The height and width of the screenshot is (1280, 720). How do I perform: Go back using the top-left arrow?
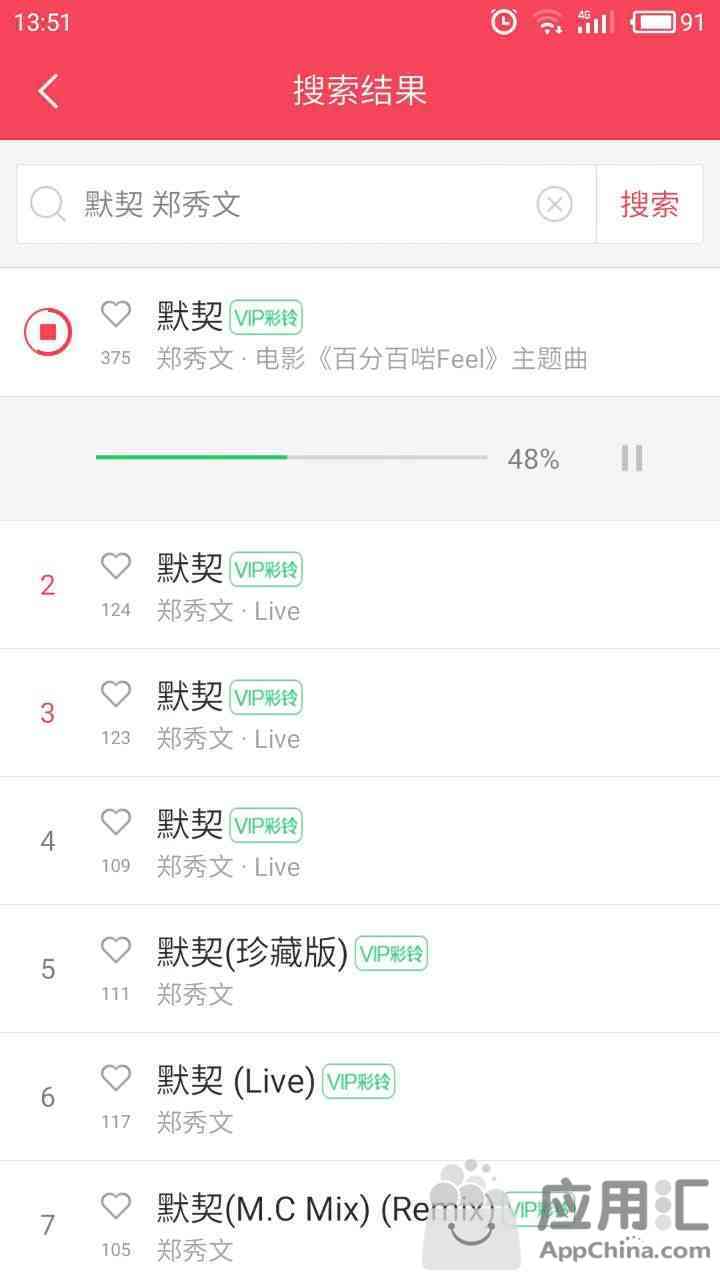(48, 91)
